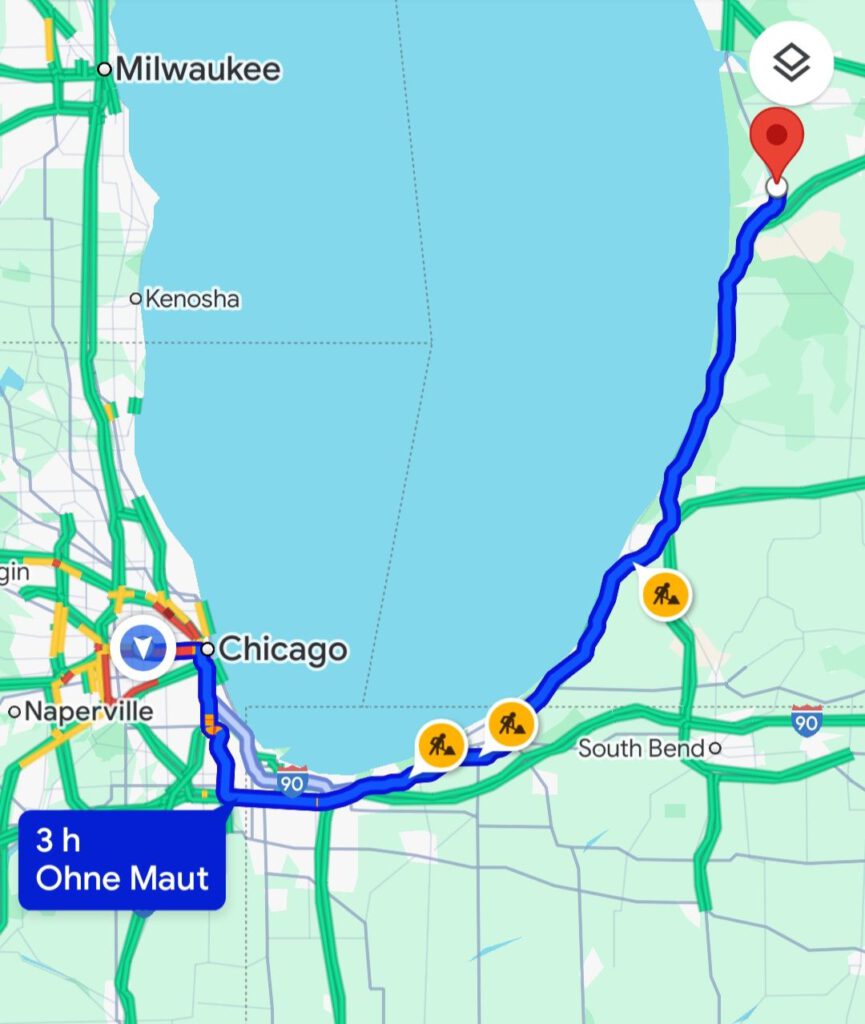Open the map layers button

791,63
